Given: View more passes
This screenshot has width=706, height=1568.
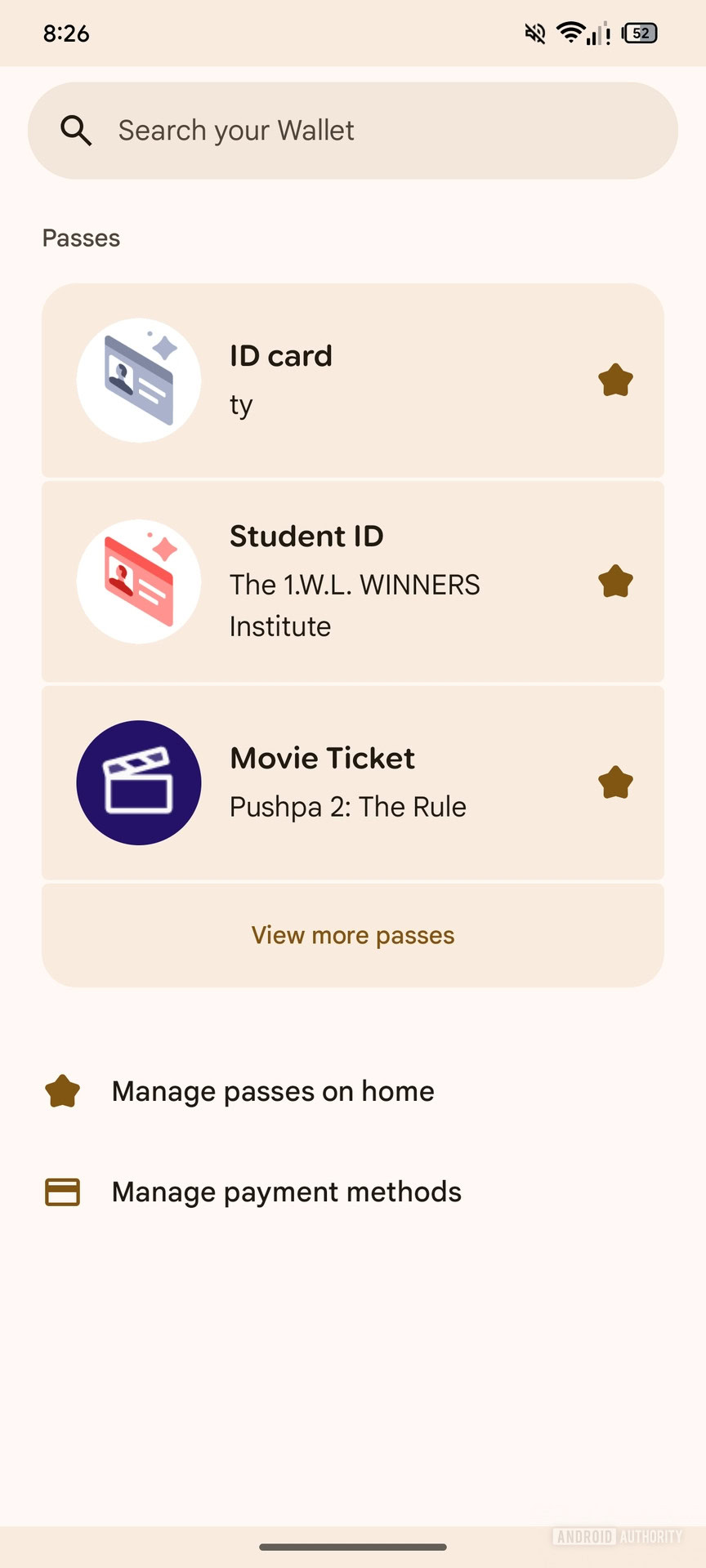Looking at the screenshot, I should tap(353, 935).
